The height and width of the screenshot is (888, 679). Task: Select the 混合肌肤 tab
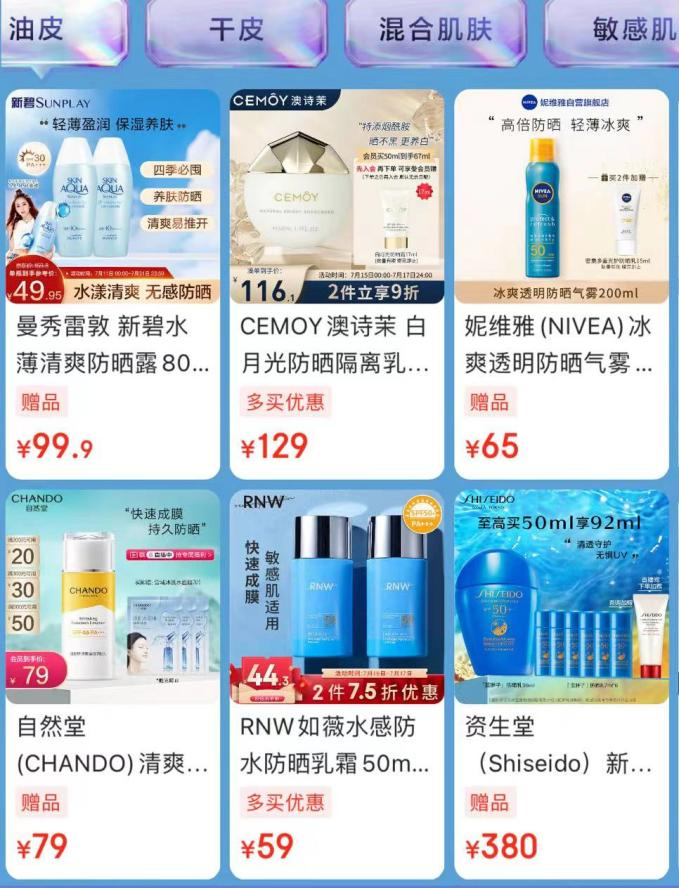click(x=434, y=29)
